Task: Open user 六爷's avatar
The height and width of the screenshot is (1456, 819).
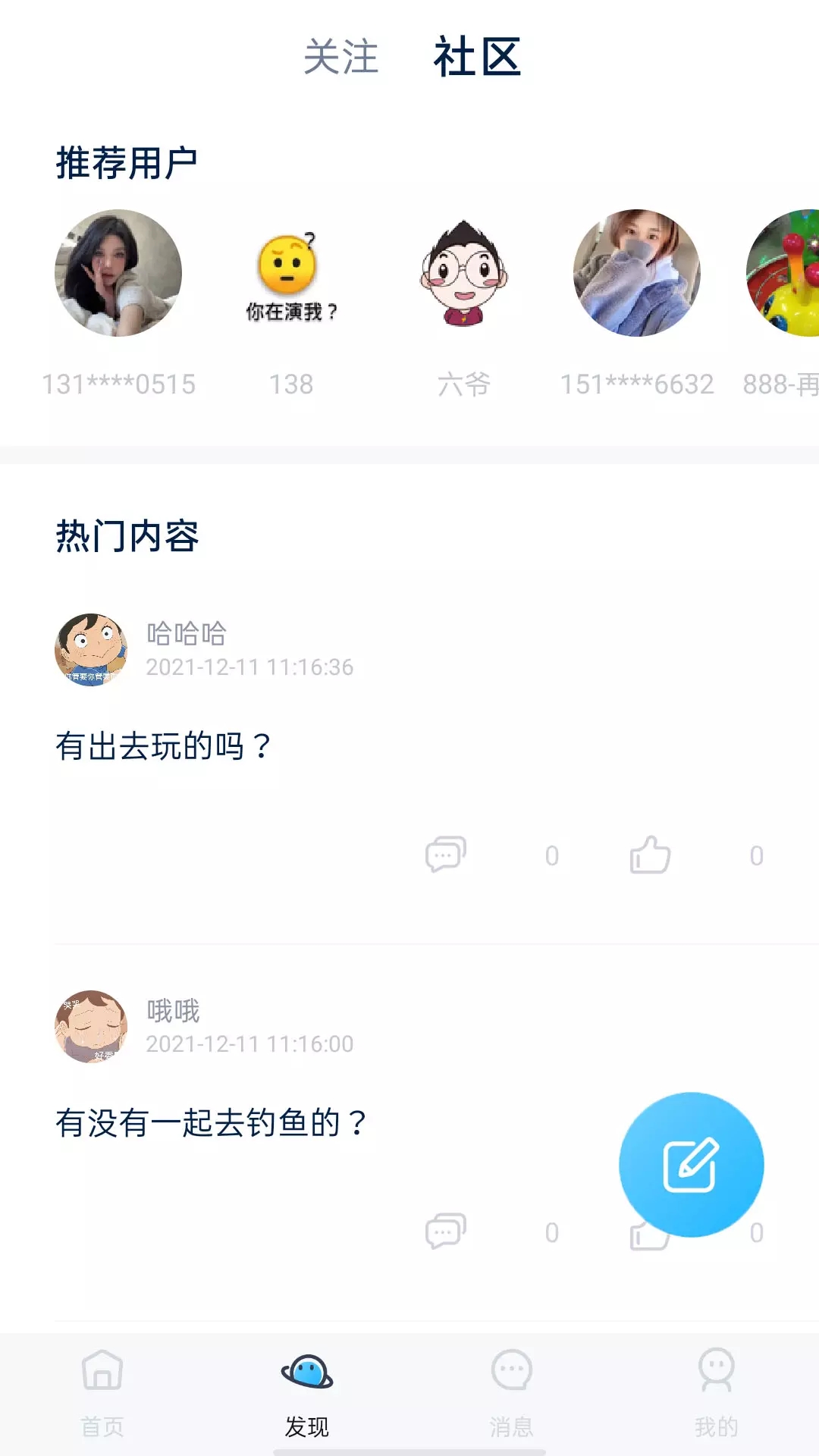Action: (464, 275)
